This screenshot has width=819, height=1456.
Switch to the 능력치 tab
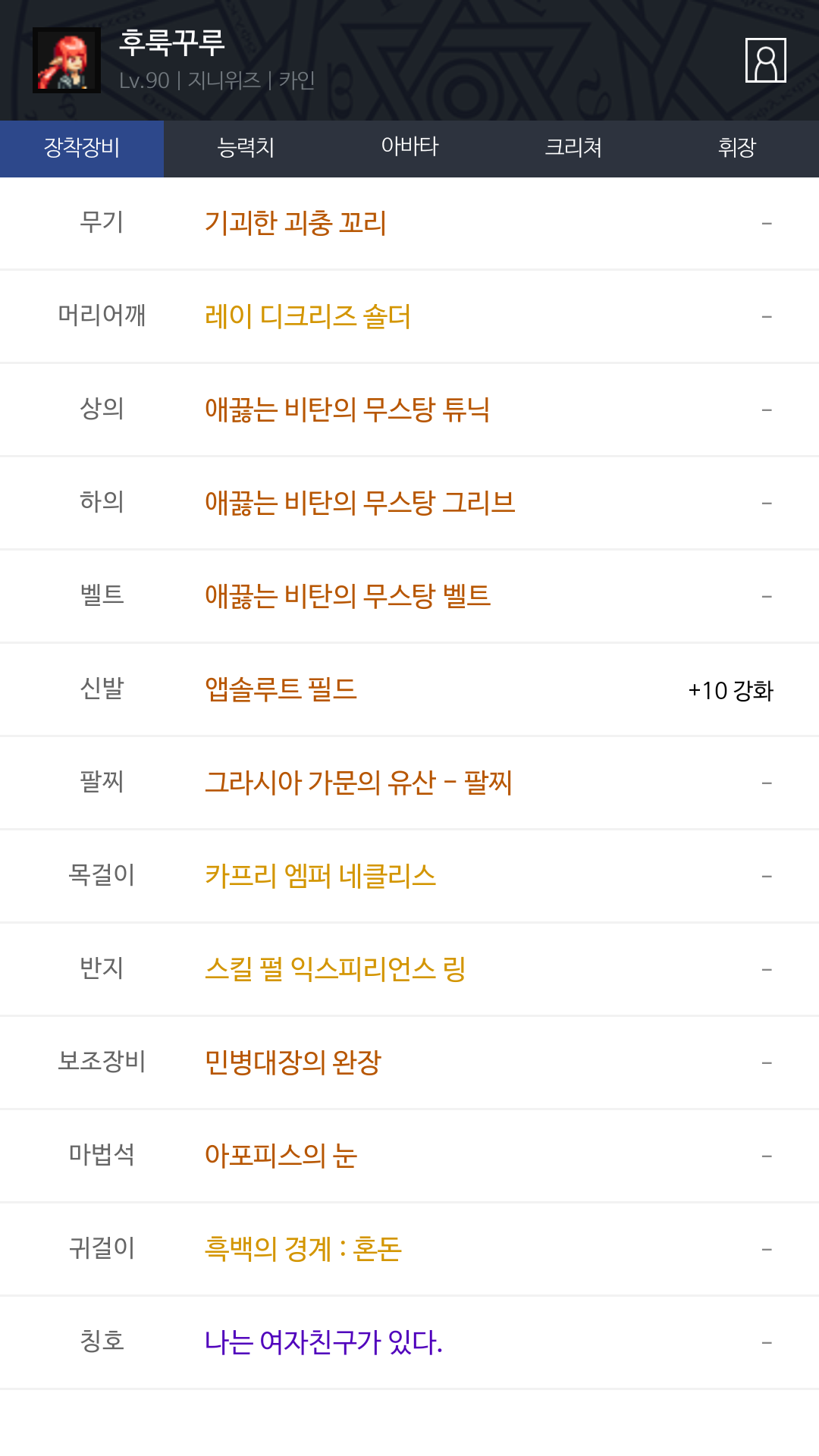[x=246, y=149]
